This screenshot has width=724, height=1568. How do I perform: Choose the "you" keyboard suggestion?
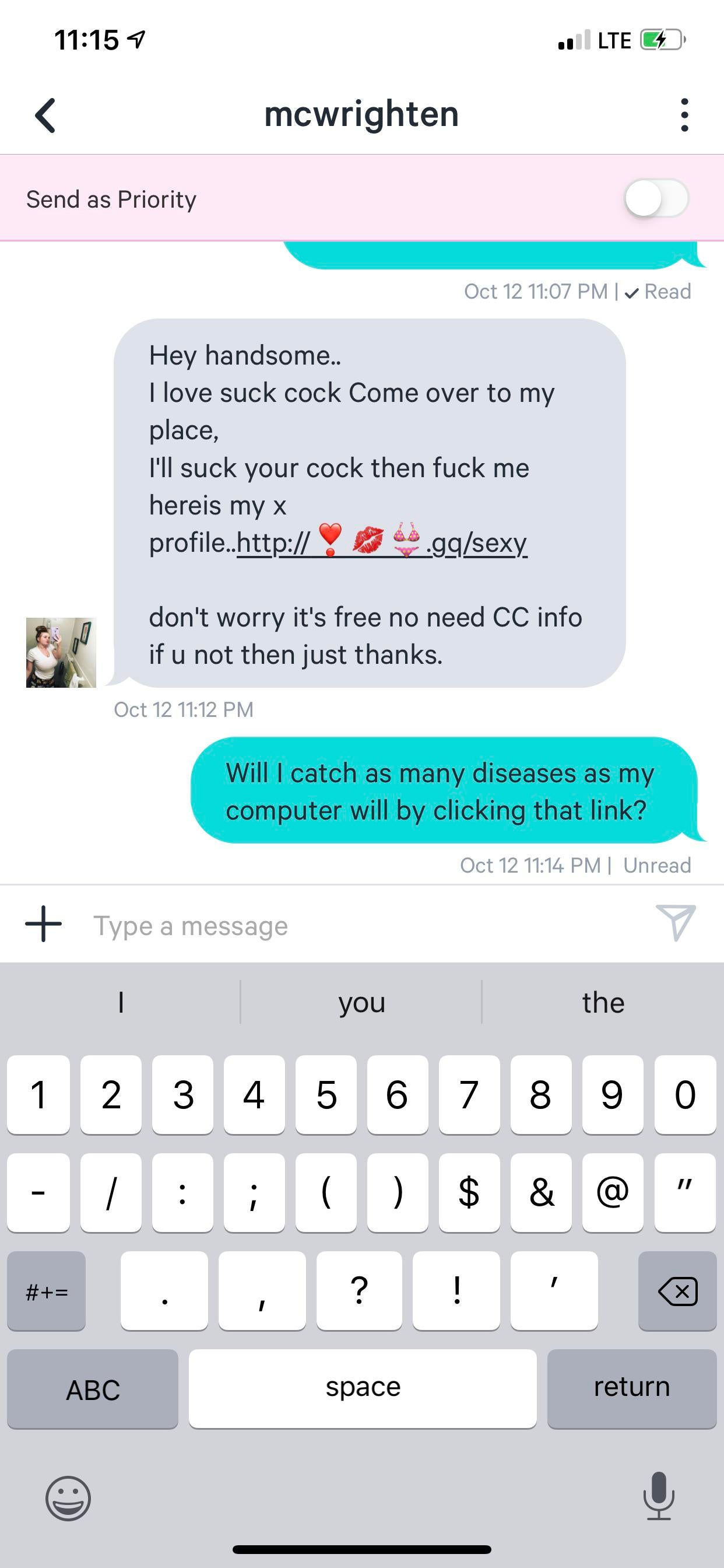[361, 1003]
